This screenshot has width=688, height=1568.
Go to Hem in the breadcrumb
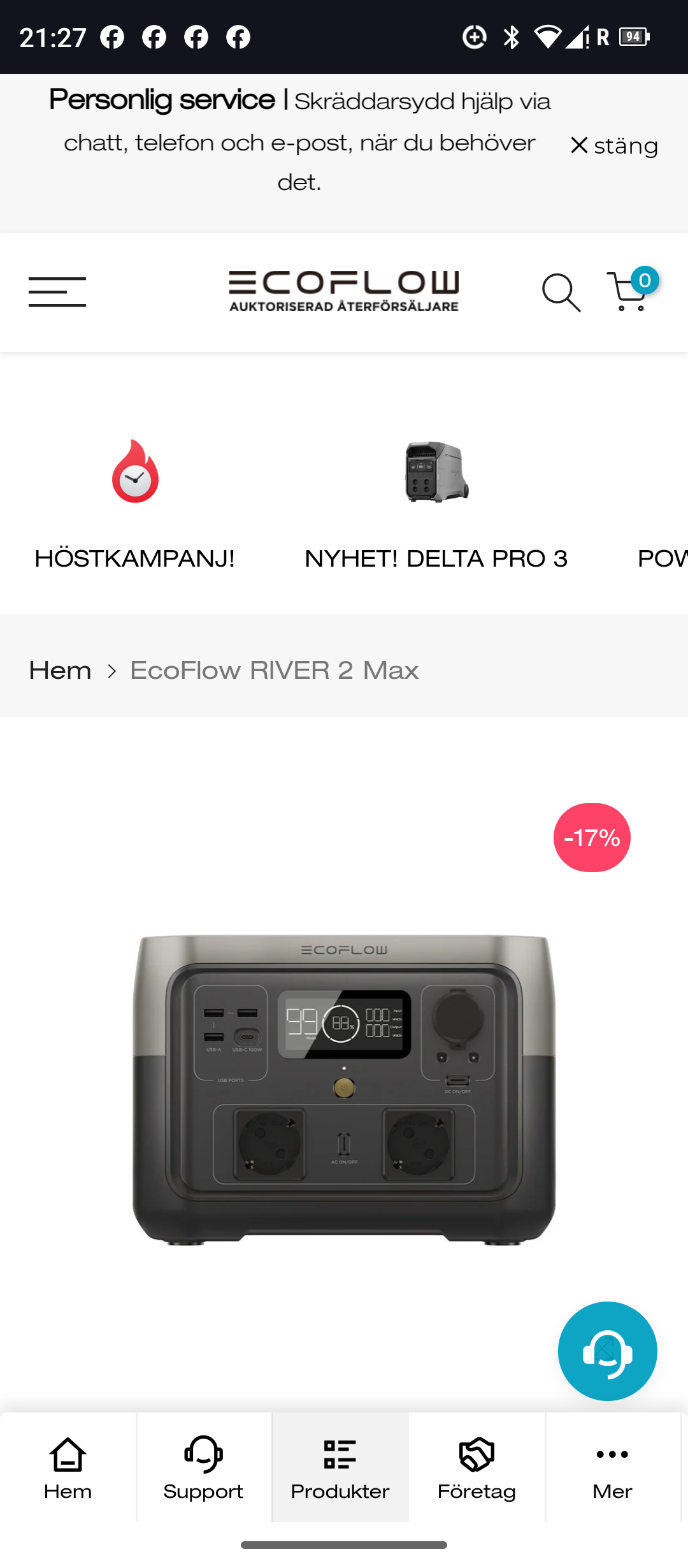[60, 671]
